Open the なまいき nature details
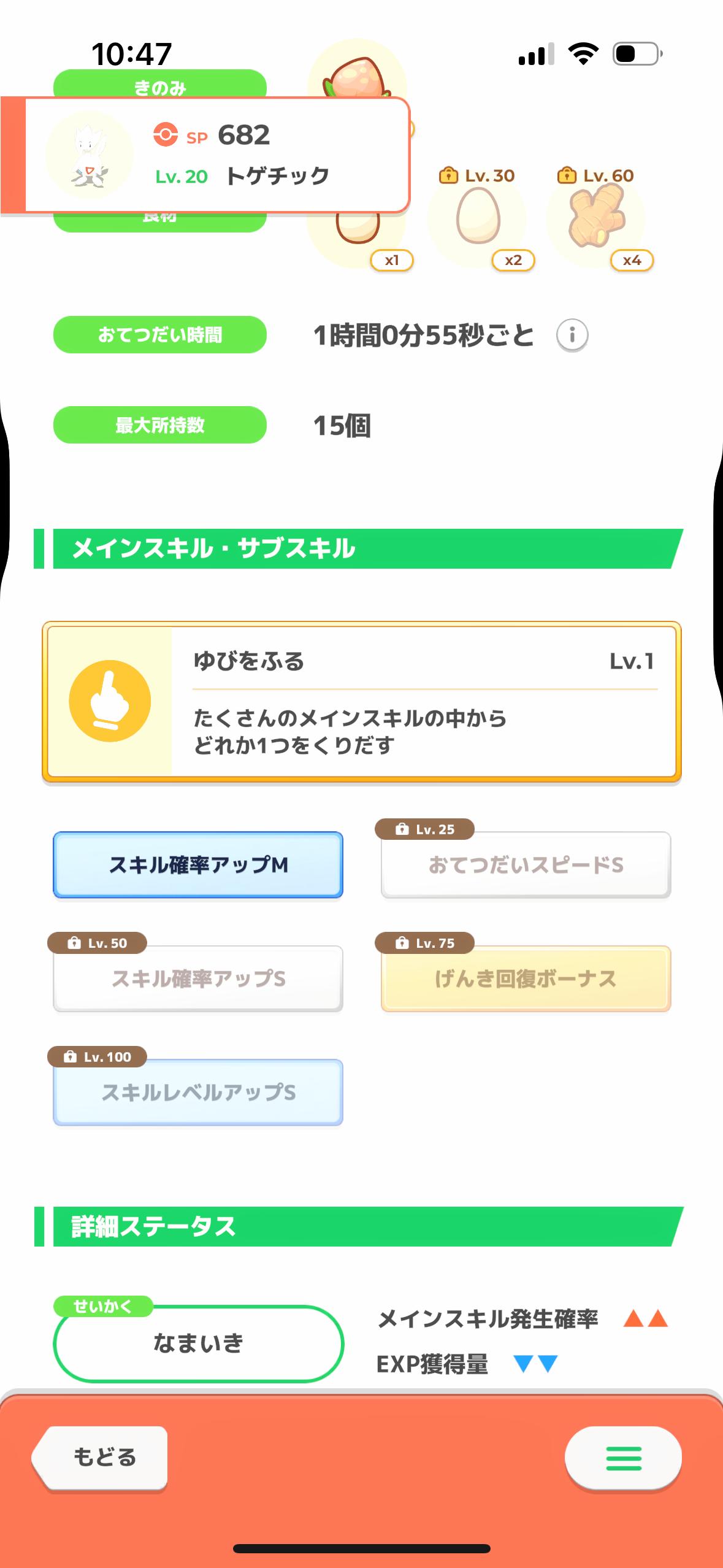 (x=198, y=1343)
